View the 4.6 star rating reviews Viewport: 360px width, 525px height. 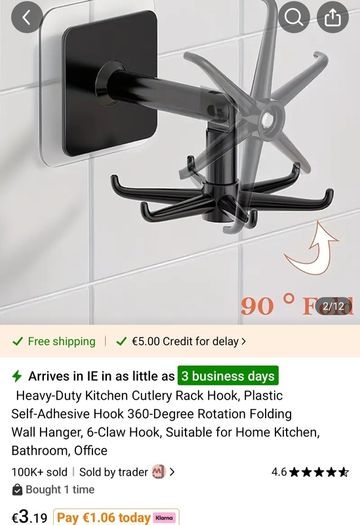tap(310, 472)
